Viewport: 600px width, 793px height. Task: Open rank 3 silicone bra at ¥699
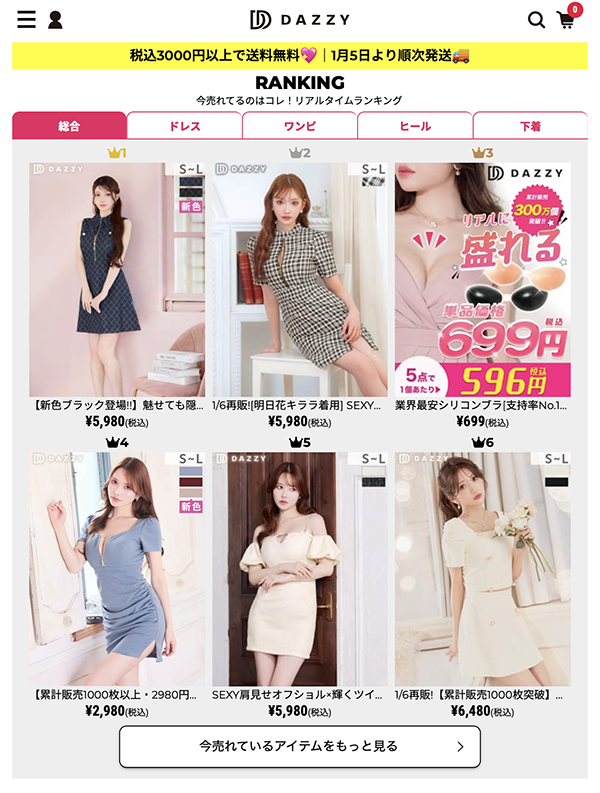click(483, 280)
